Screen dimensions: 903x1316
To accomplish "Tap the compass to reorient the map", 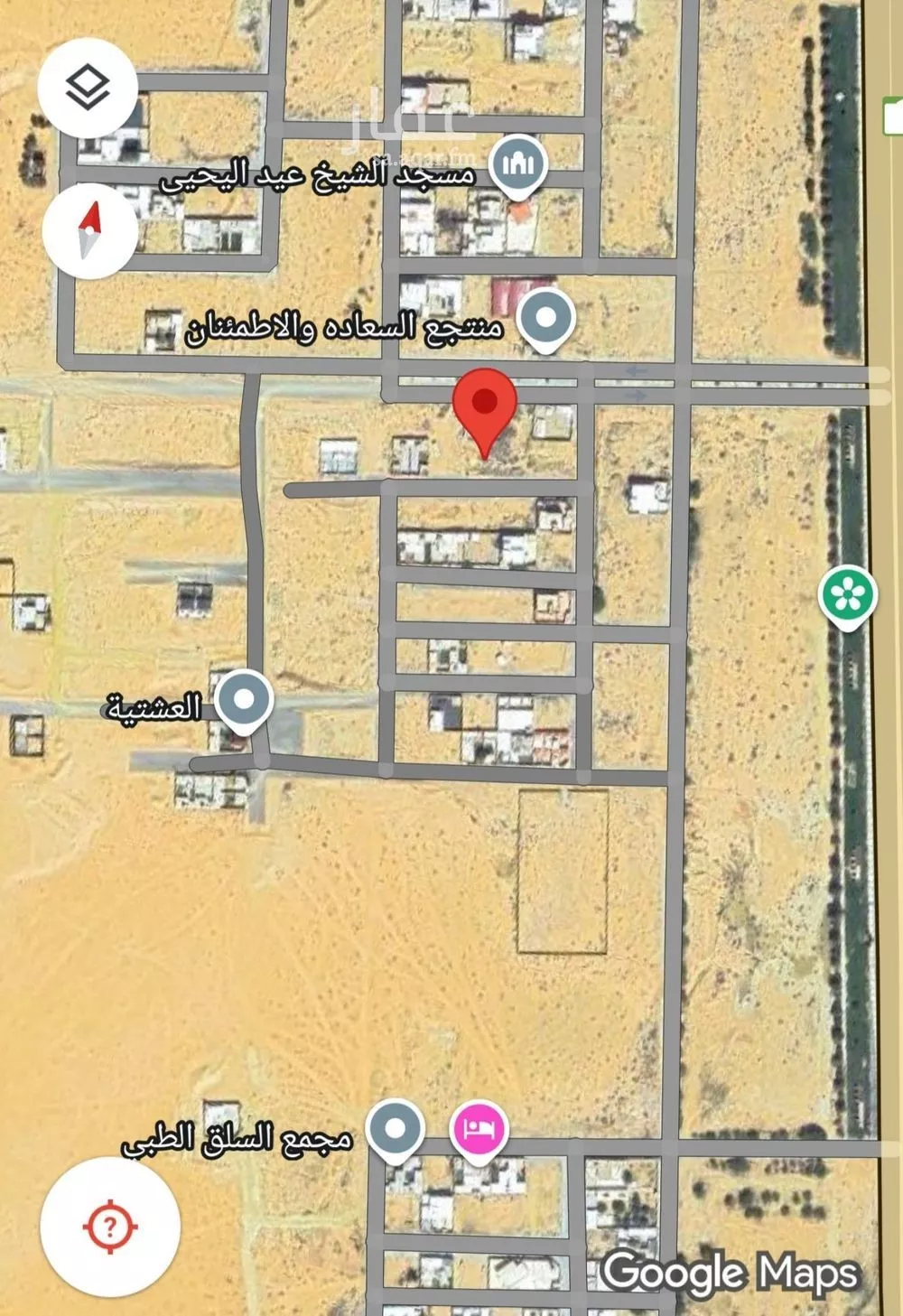I will [89, 229].
